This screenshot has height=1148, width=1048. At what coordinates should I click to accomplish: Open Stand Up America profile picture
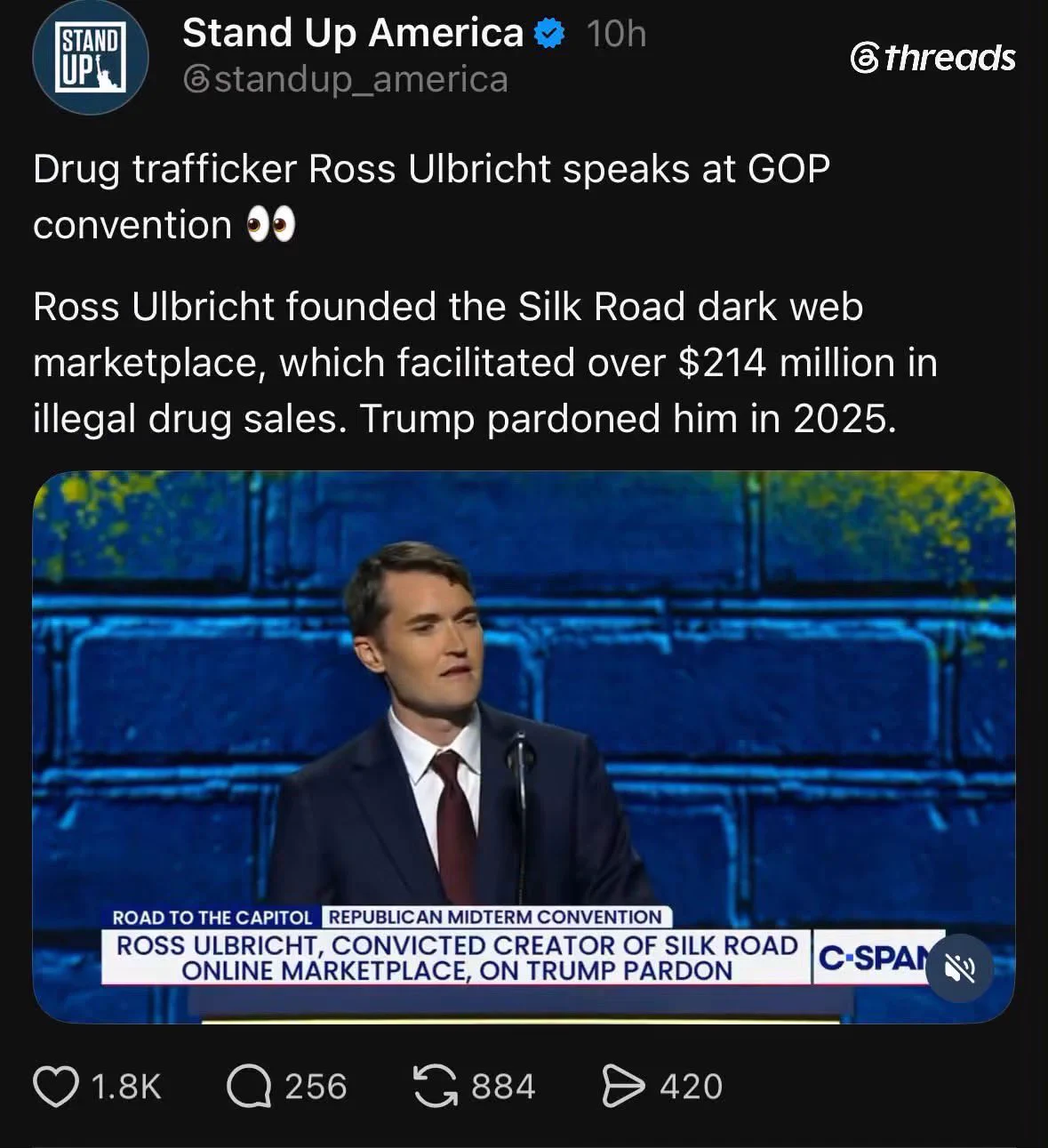(90, 58)
